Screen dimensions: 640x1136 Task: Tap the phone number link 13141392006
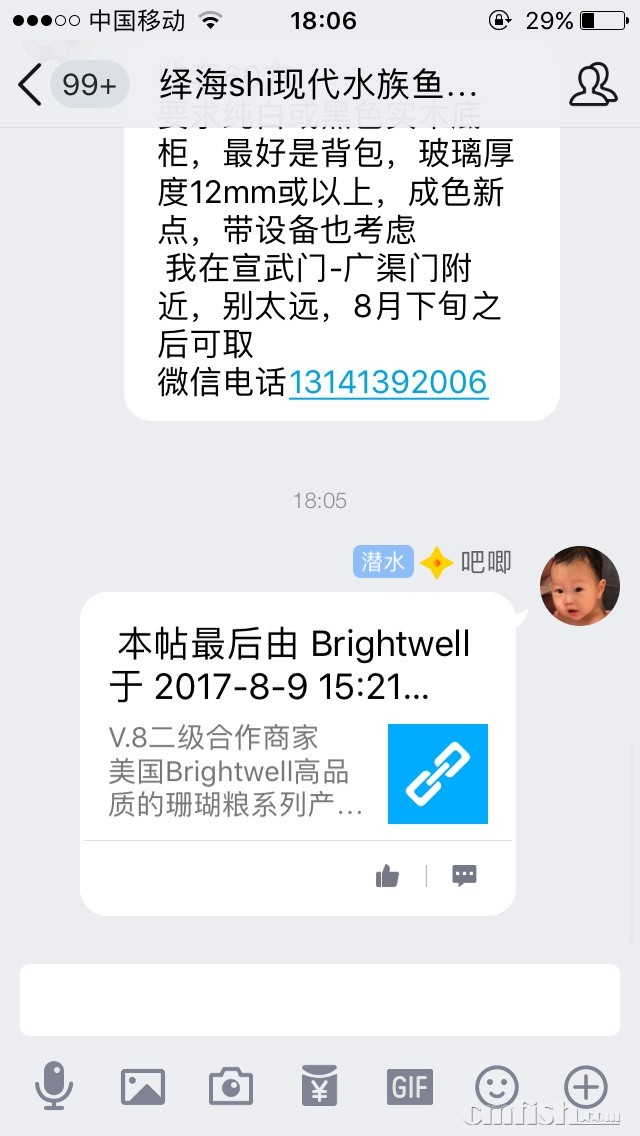(x=388, y=382)
